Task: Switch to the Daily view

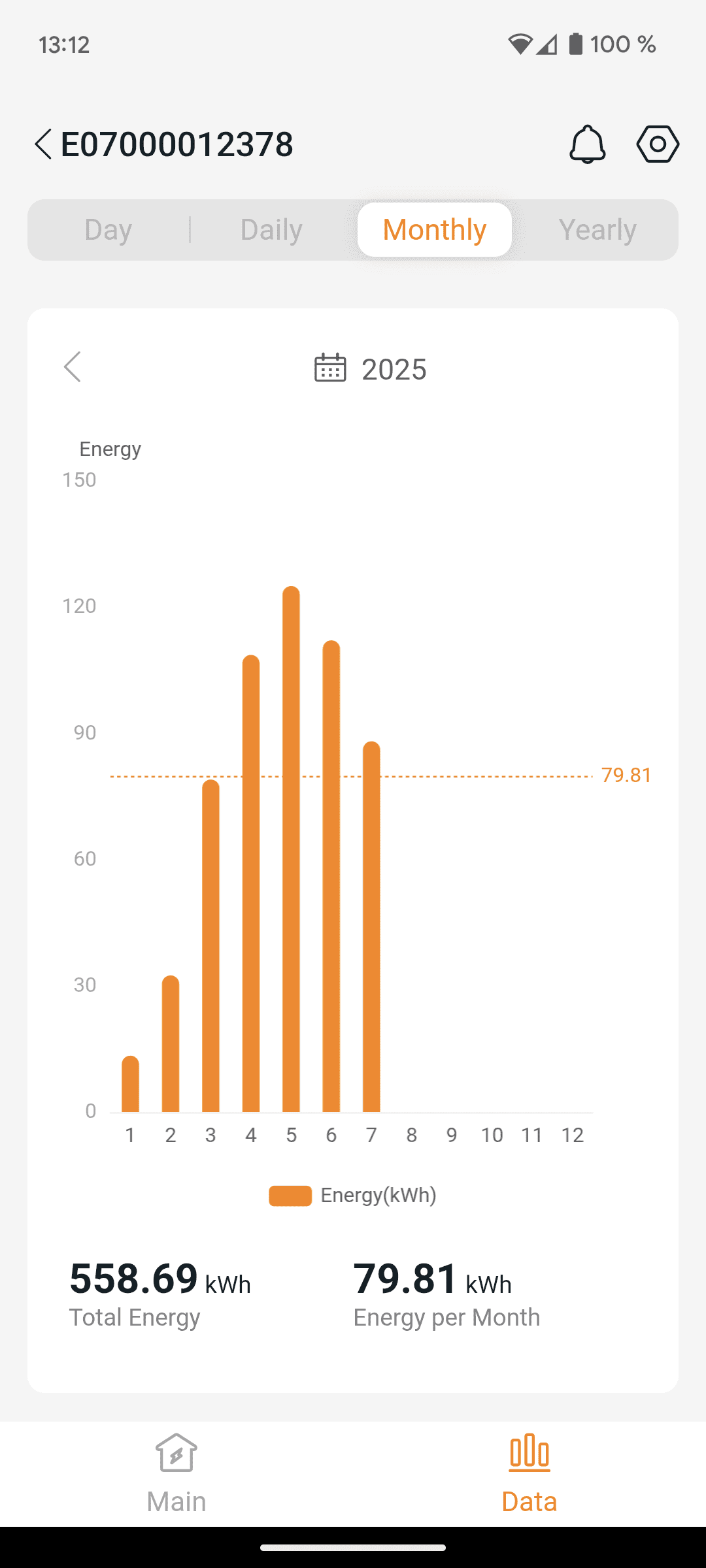Action: point(271,230)
